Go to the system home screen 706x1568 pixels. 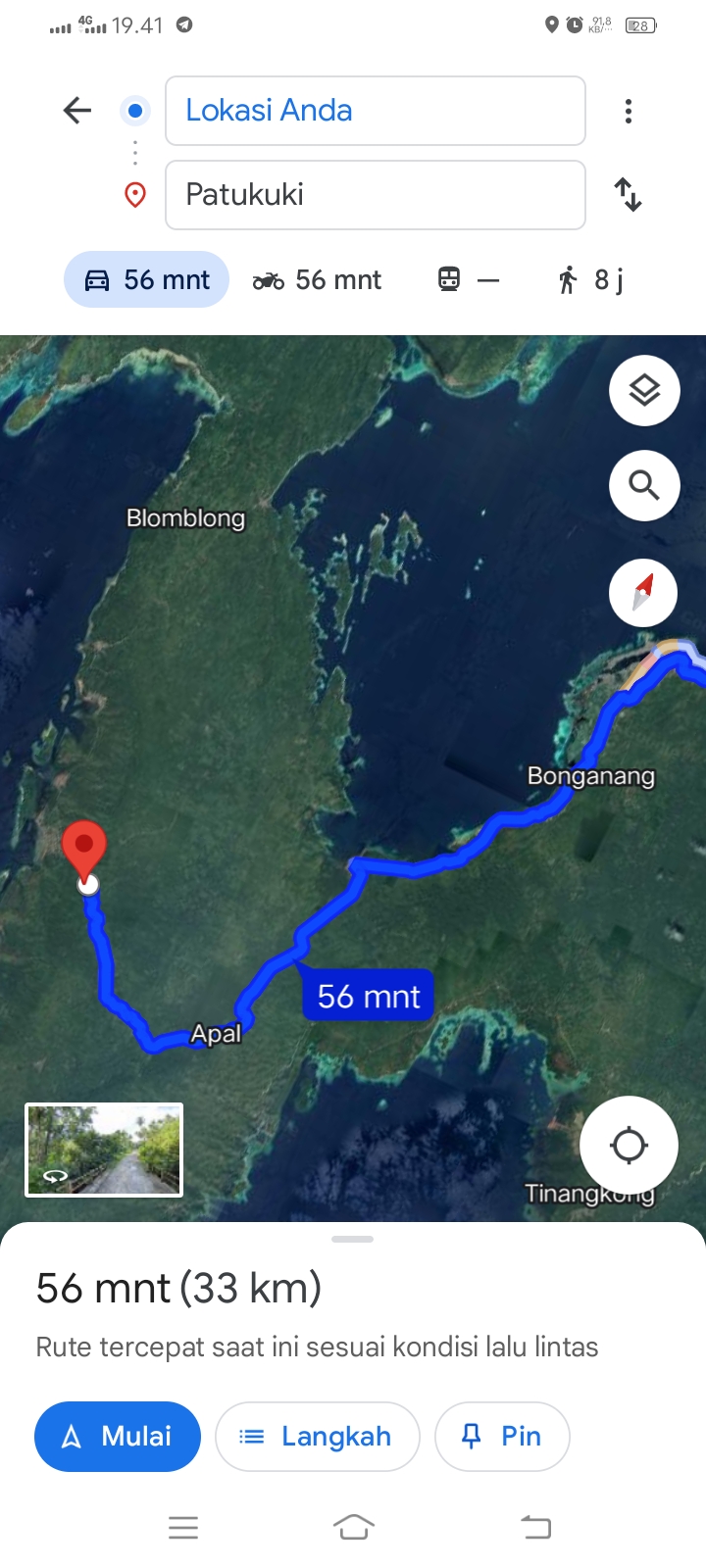point(354,1527)
